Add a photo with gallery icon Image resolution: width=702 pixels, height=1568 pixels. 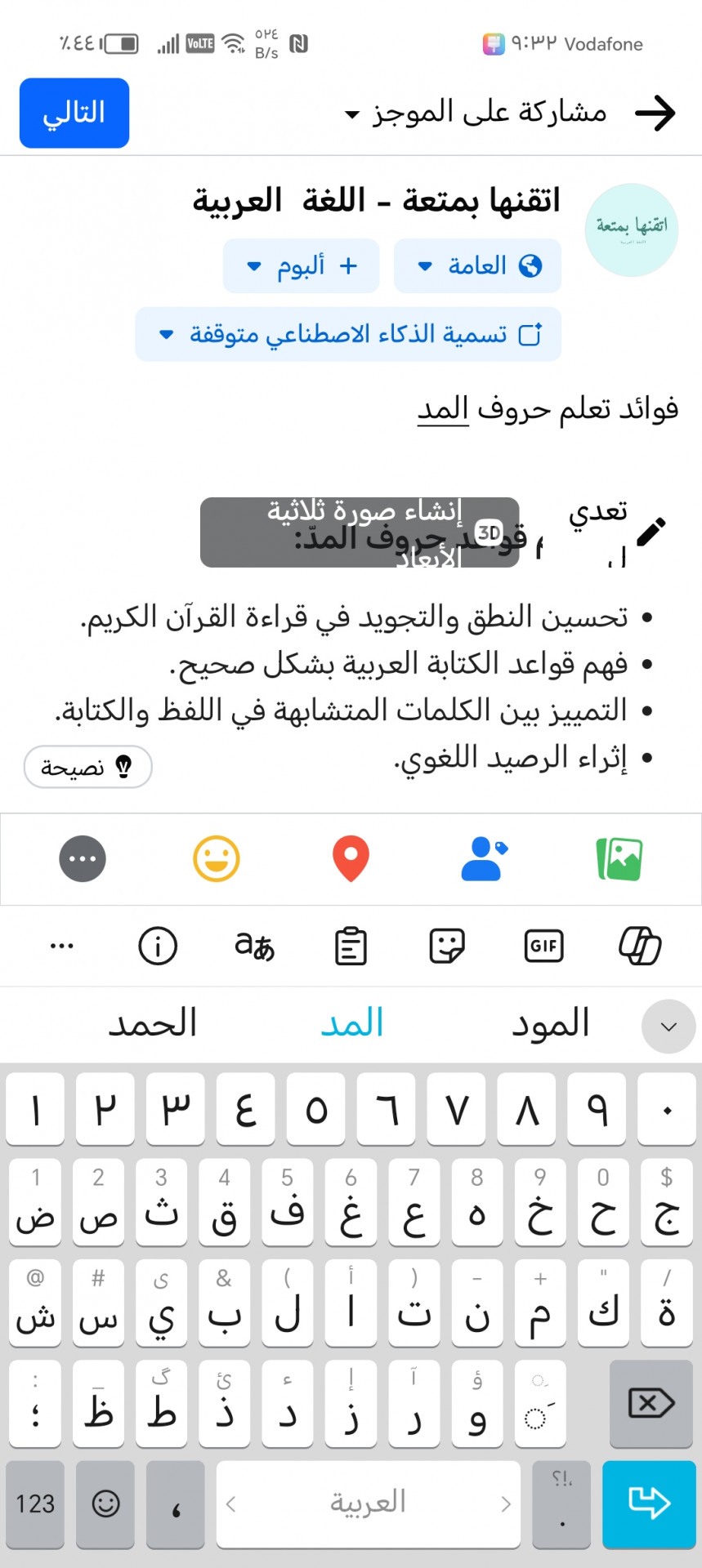pyautogui.click(x=619, y=859)
